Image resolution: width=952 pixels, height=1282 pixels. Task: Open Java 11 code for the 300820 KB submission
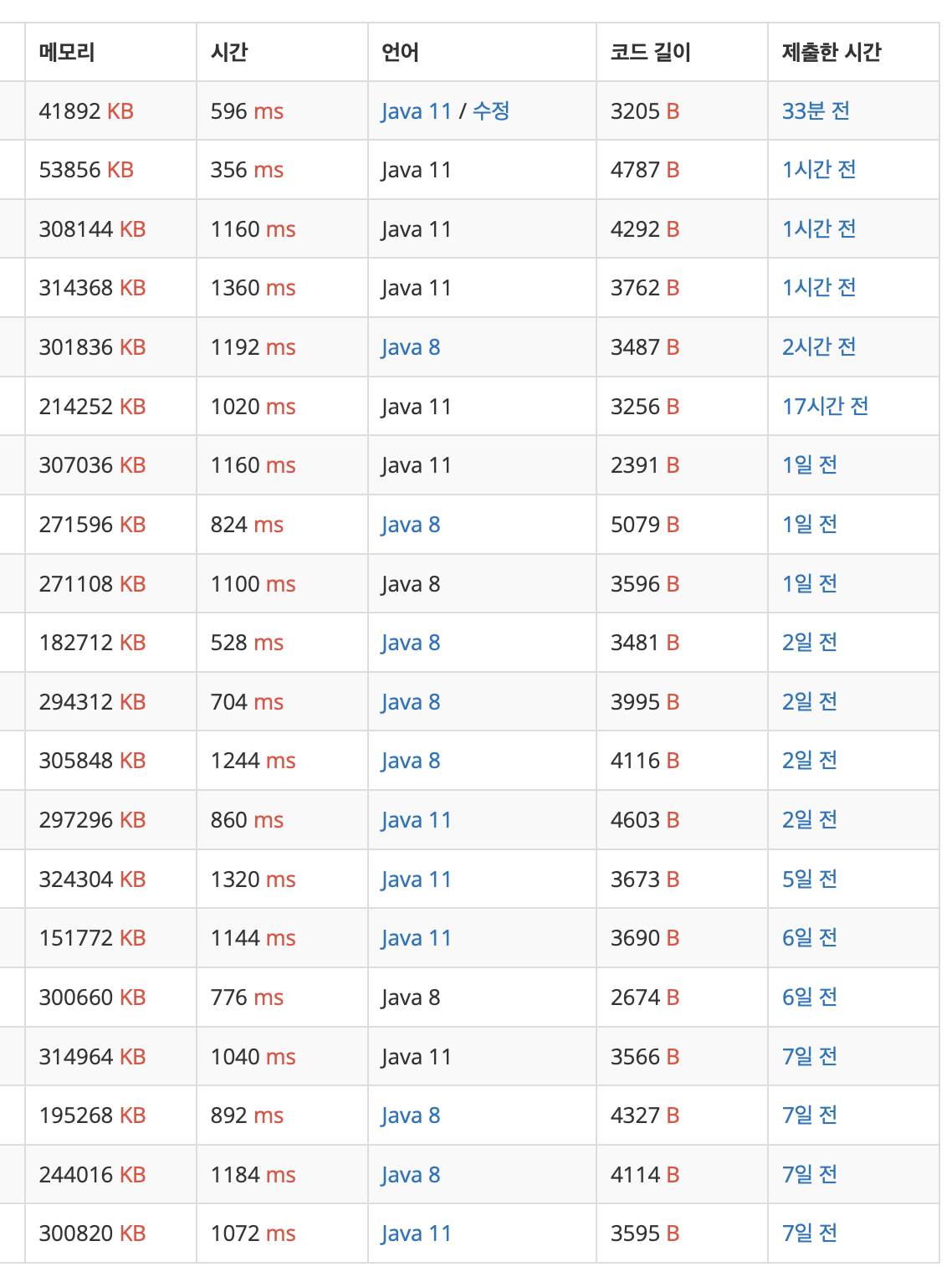[x=416, y=1233]
